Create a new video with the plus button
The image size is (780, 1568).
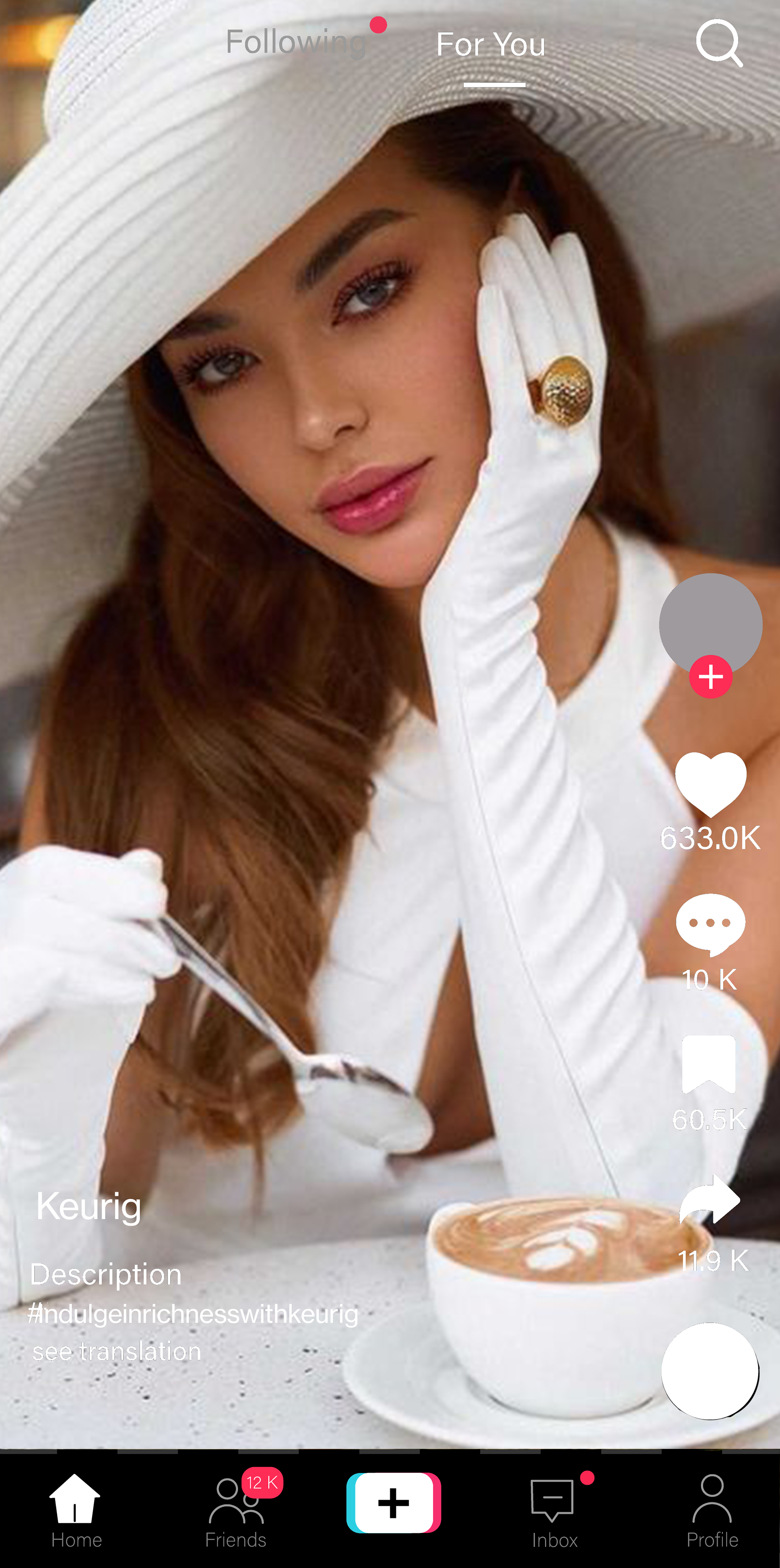393,1502
